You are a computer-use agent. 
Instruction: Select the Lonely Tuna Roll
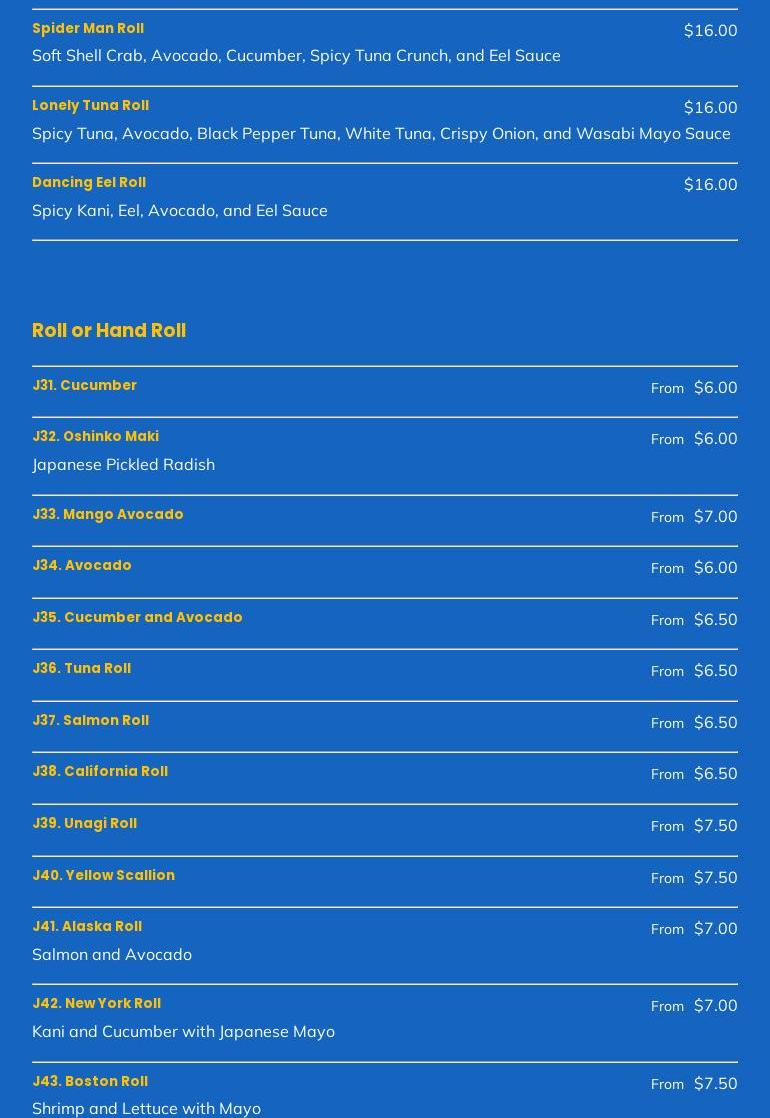click(x=90, y=106)
